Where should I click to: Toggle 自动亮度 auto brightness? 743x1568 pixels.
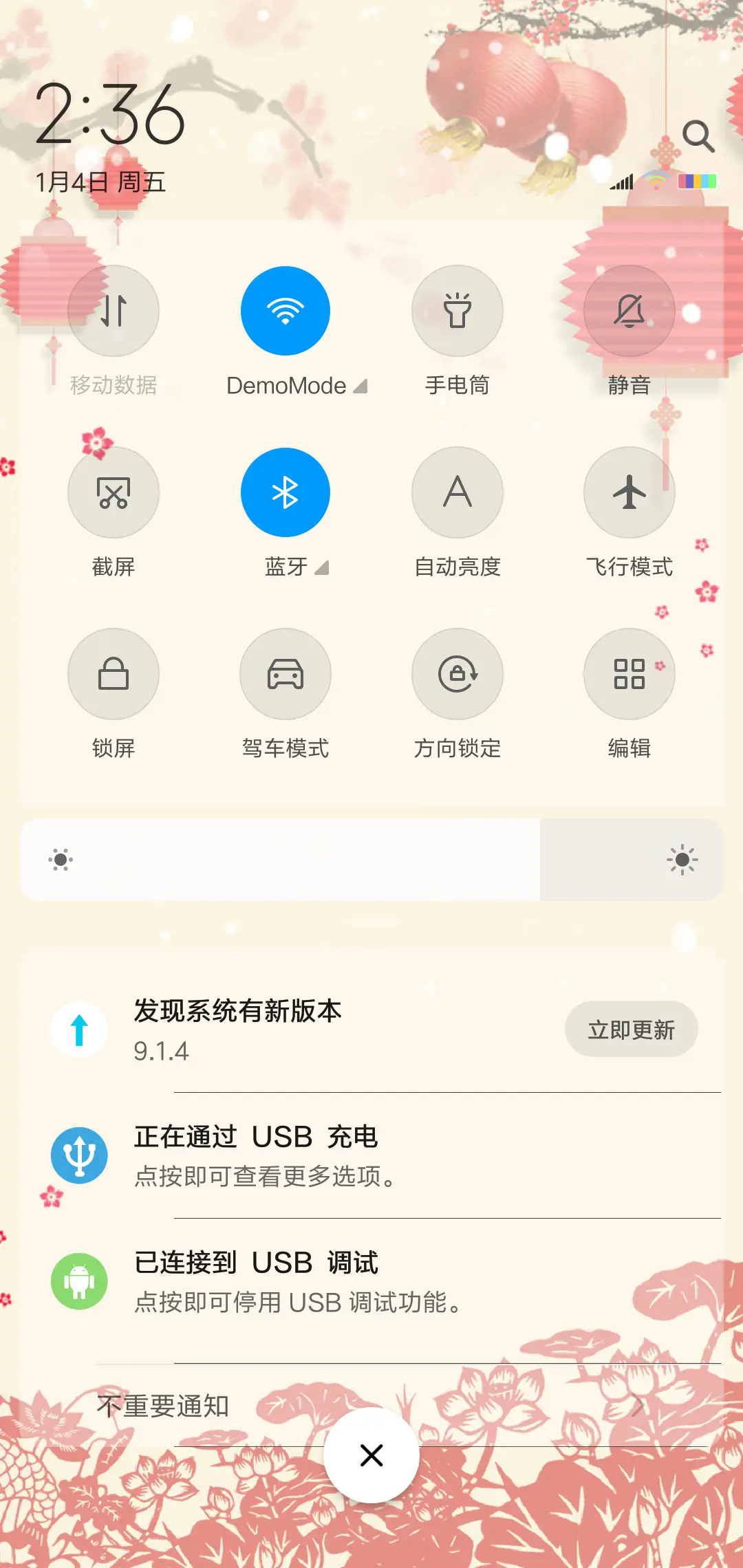[457, 492]
